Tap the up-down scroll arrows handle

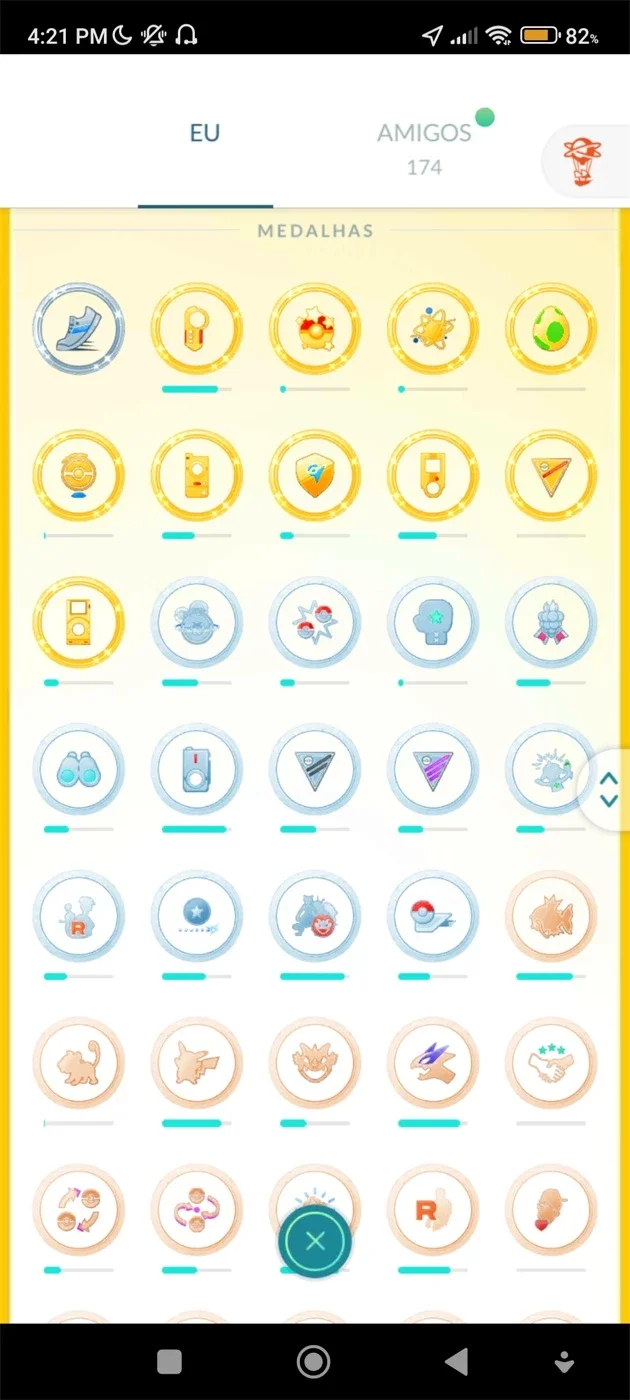click(606, 790)
